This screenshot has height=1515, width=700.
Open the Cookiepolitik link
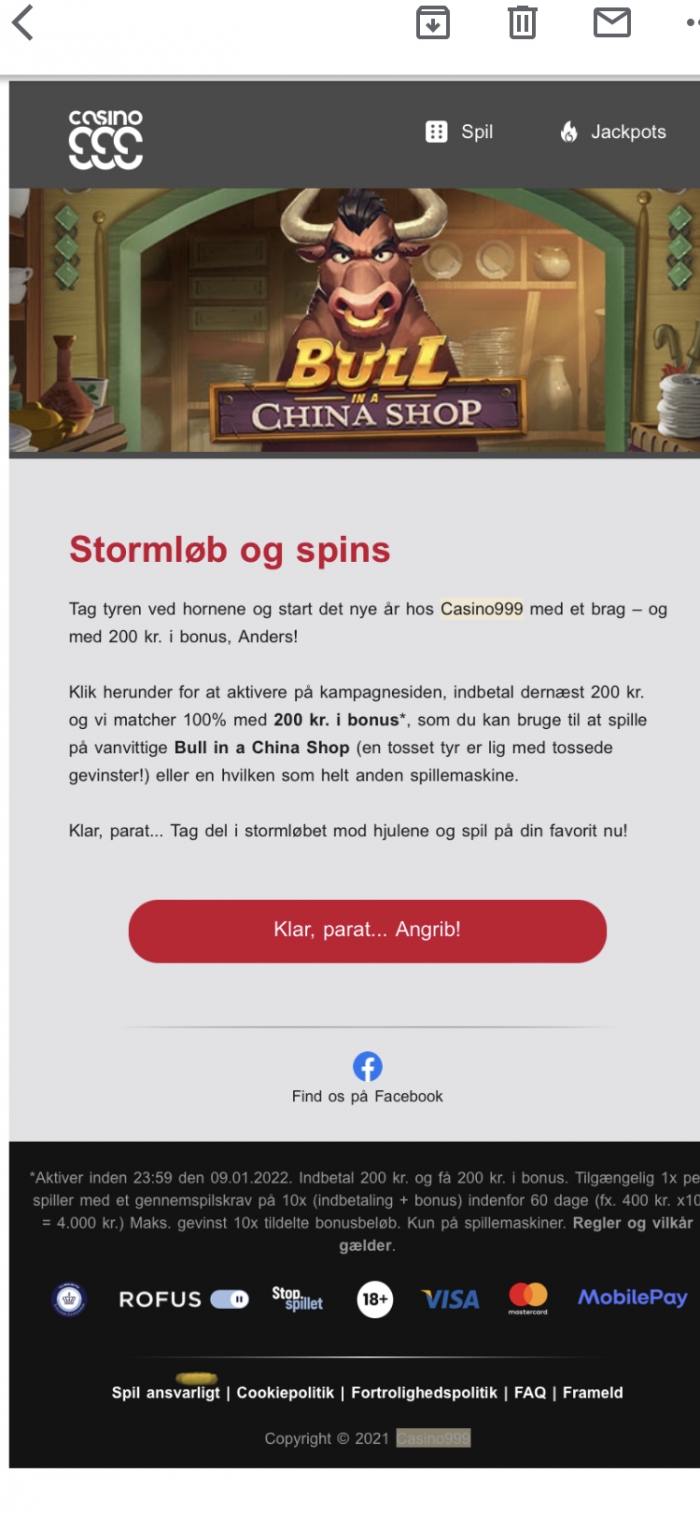point(285,1392)
